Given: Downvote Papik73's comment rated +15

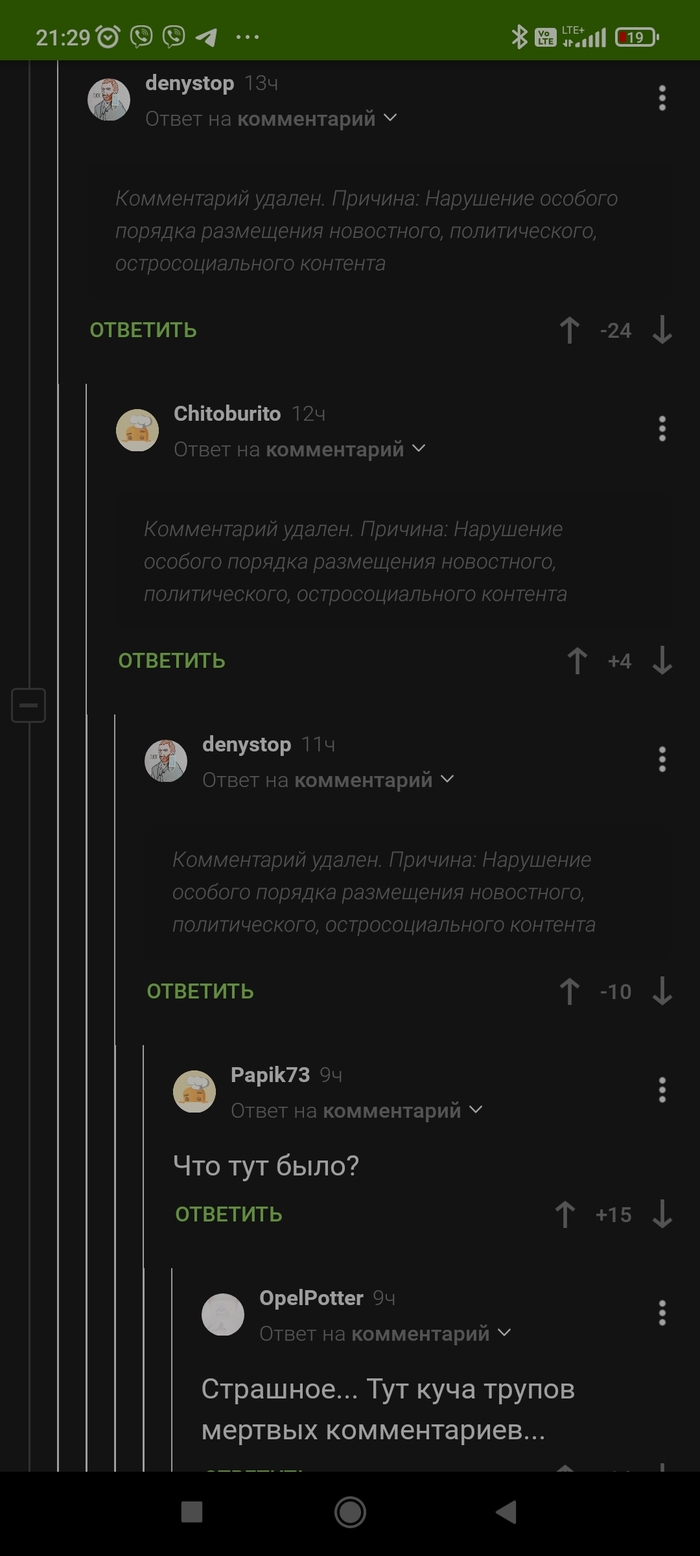Looking at the screenshot, I should pyautogui.click(x=662, y=1215).
